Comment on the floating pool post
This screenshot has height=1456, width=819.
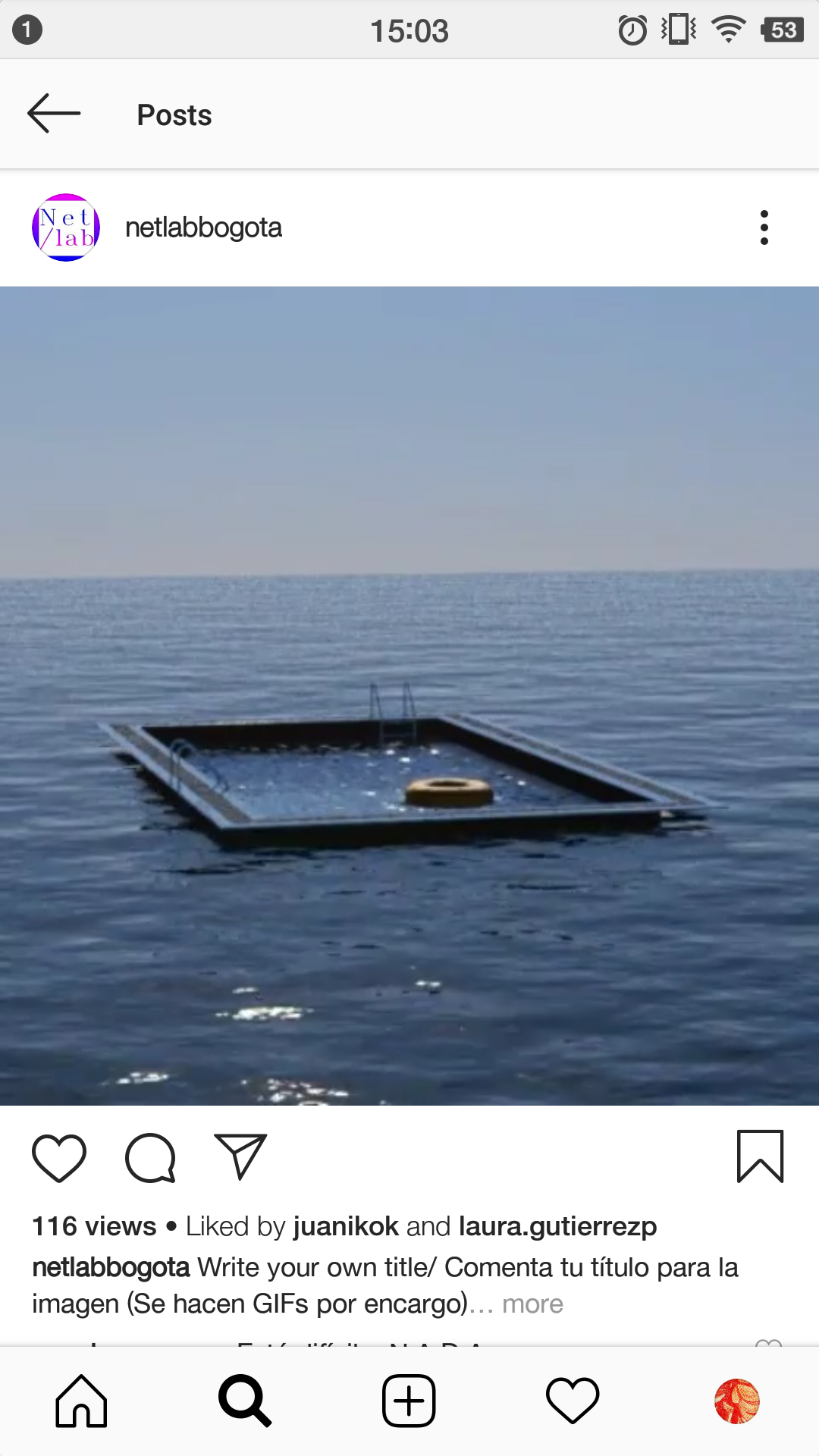tap(150, 1158)
